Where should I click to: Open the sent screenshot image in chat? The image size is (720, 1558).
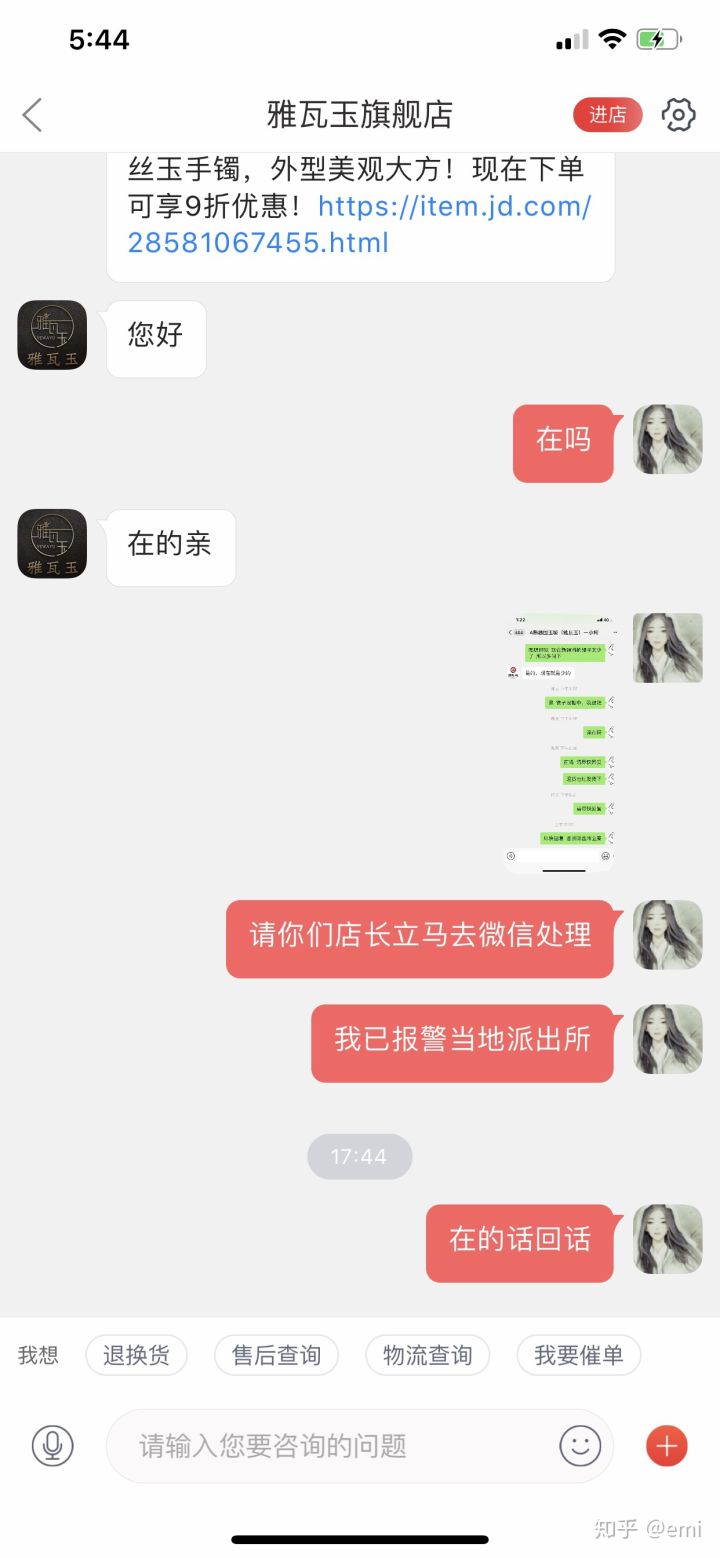click(558, 743)
